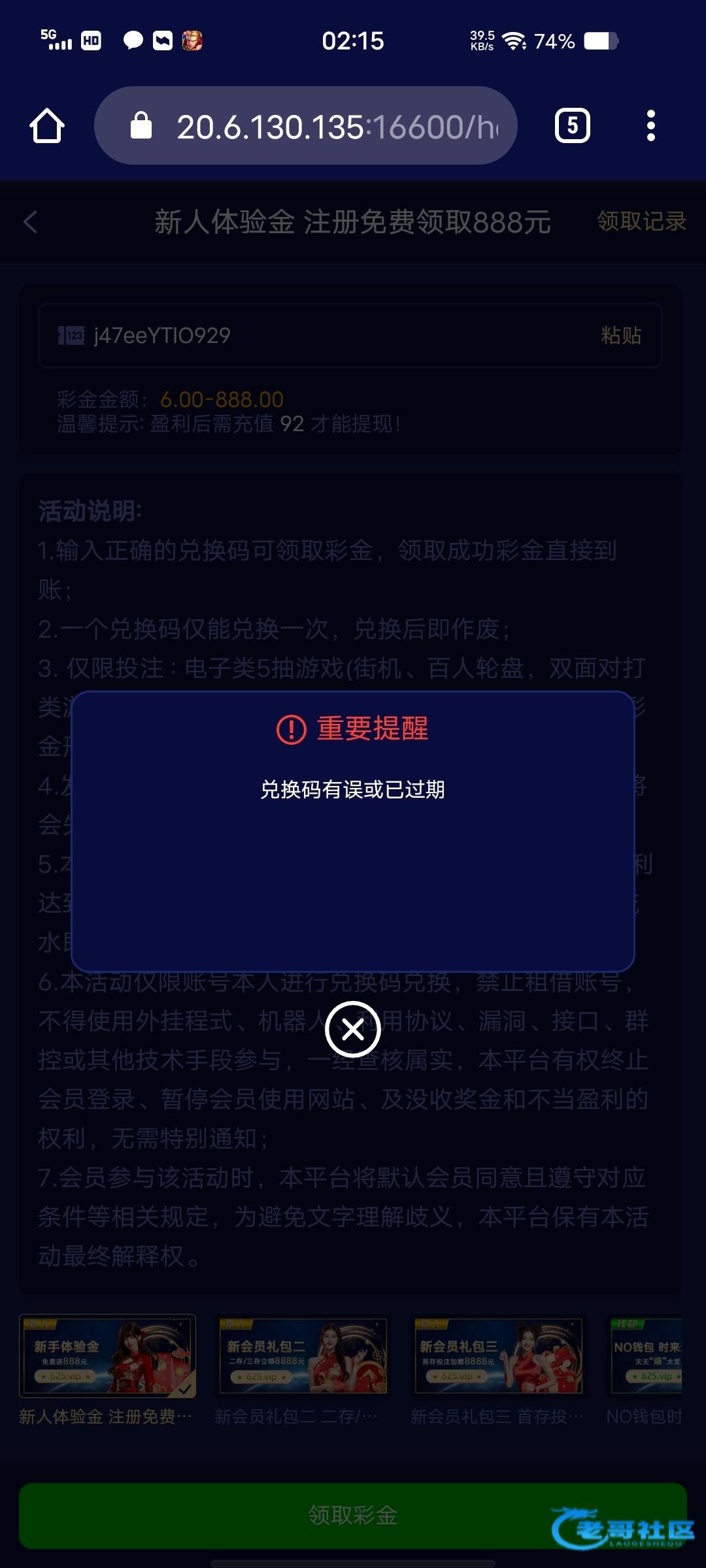
Task: Open the tab switcher showing 5 tabs
Action: pyautogui.click(x=572, y=125)
